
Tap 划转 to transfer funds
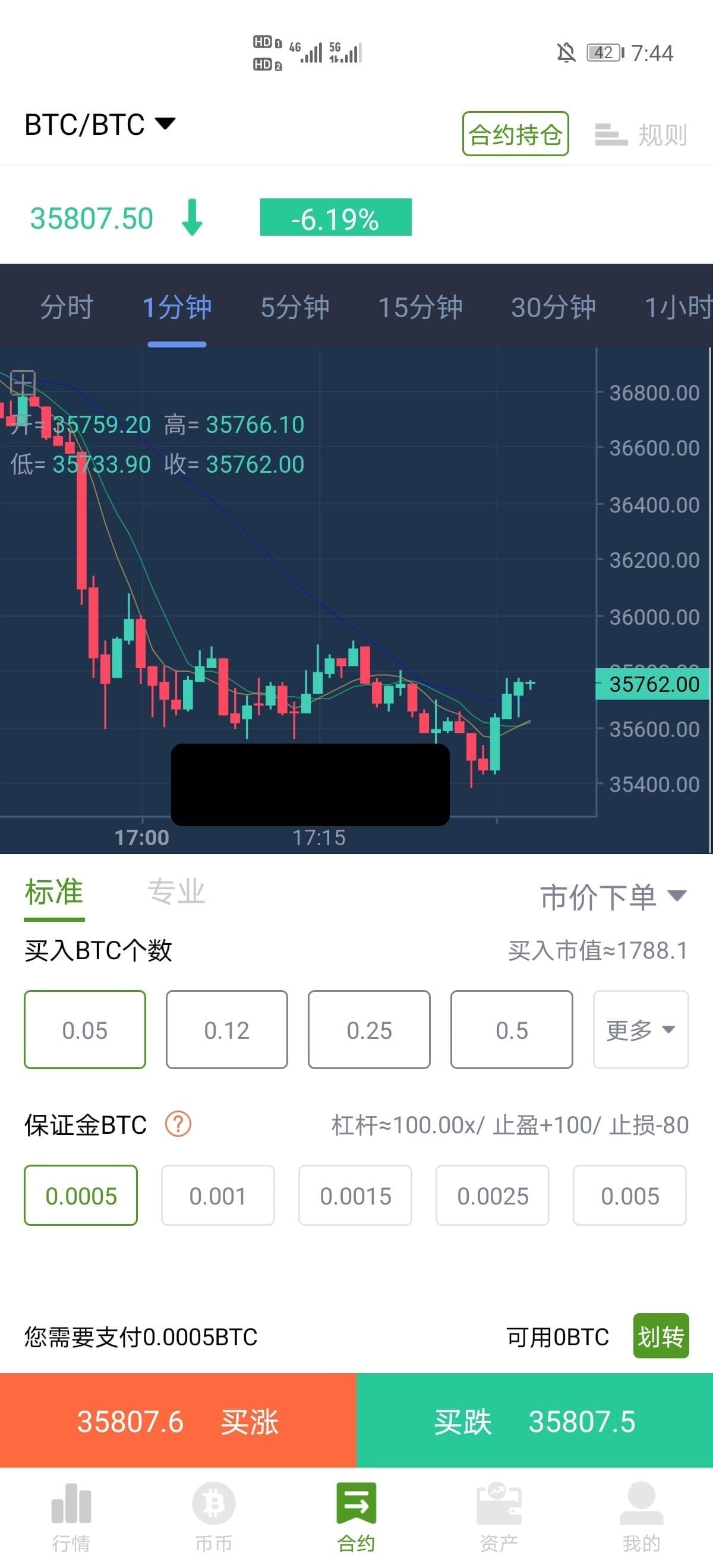(661, 1336)
